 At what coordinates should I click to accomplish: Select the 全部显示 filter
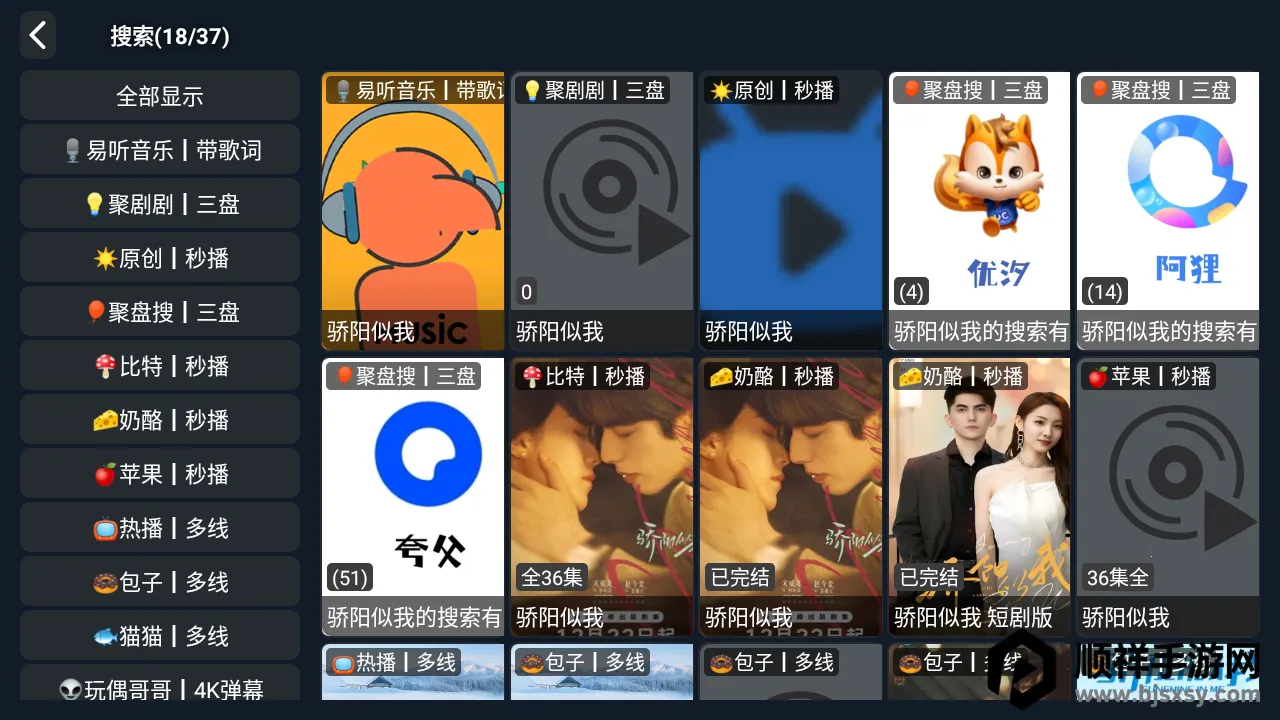point(160,96)
